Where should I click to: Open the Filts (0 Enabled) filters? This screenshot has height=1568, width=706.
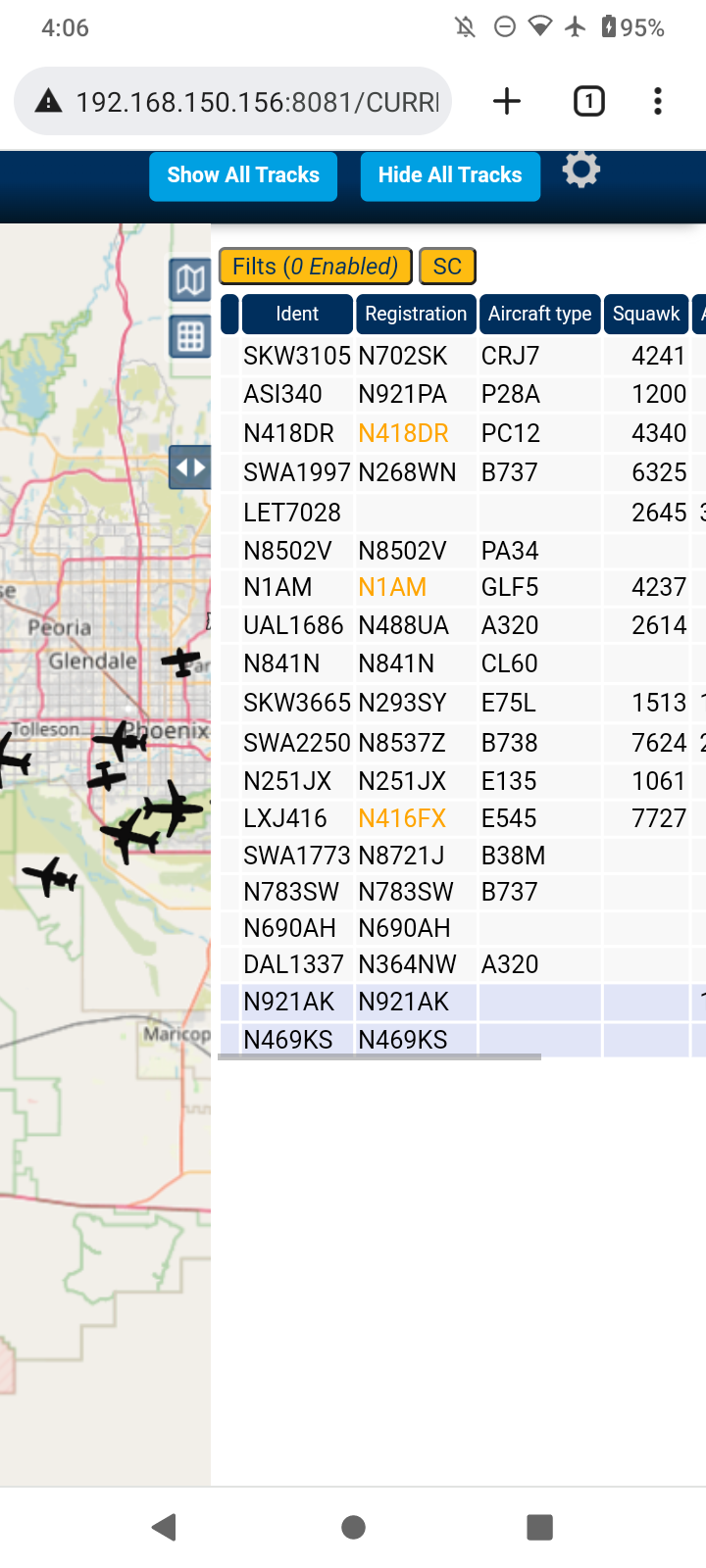click(315, 267)
